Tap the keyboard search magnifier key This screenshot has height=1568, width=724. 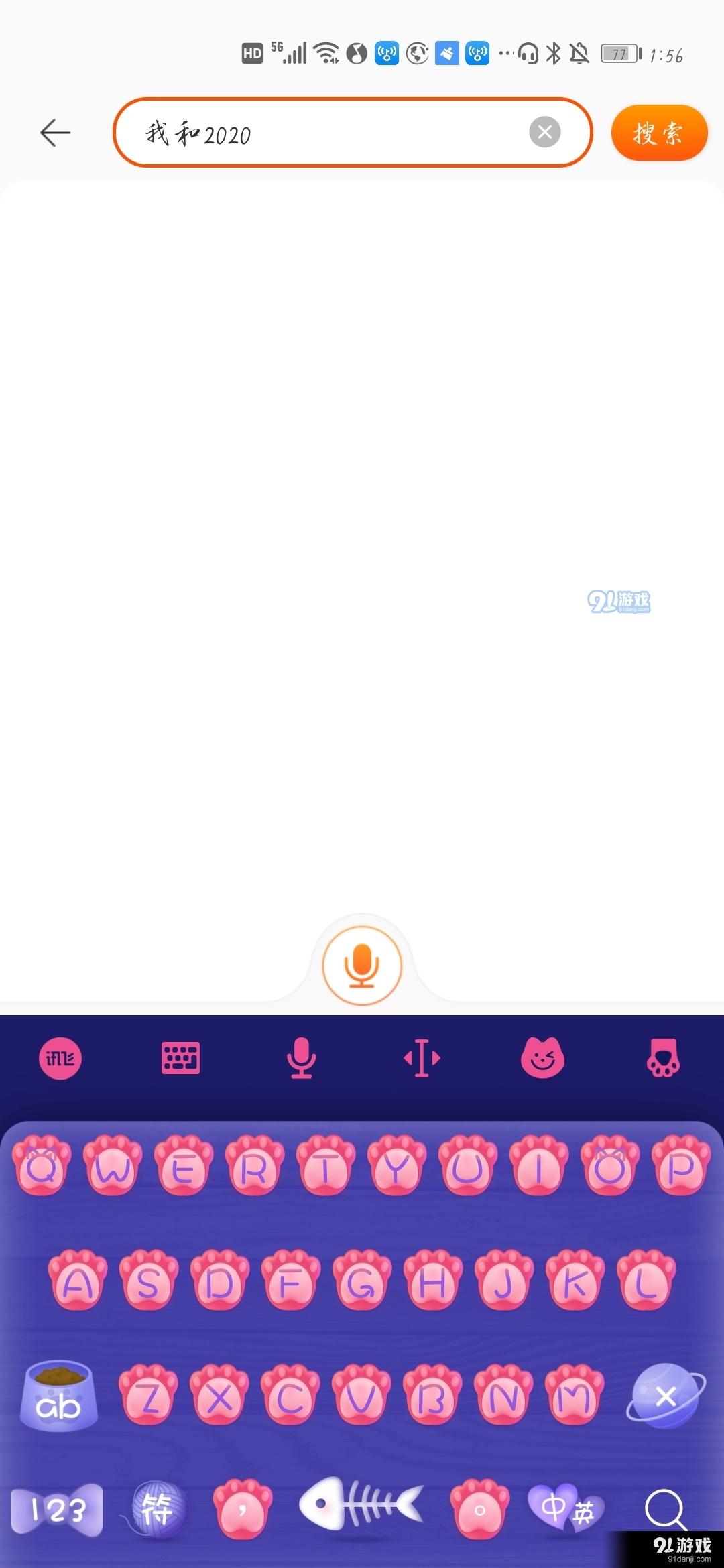(x=664, y=1510)
